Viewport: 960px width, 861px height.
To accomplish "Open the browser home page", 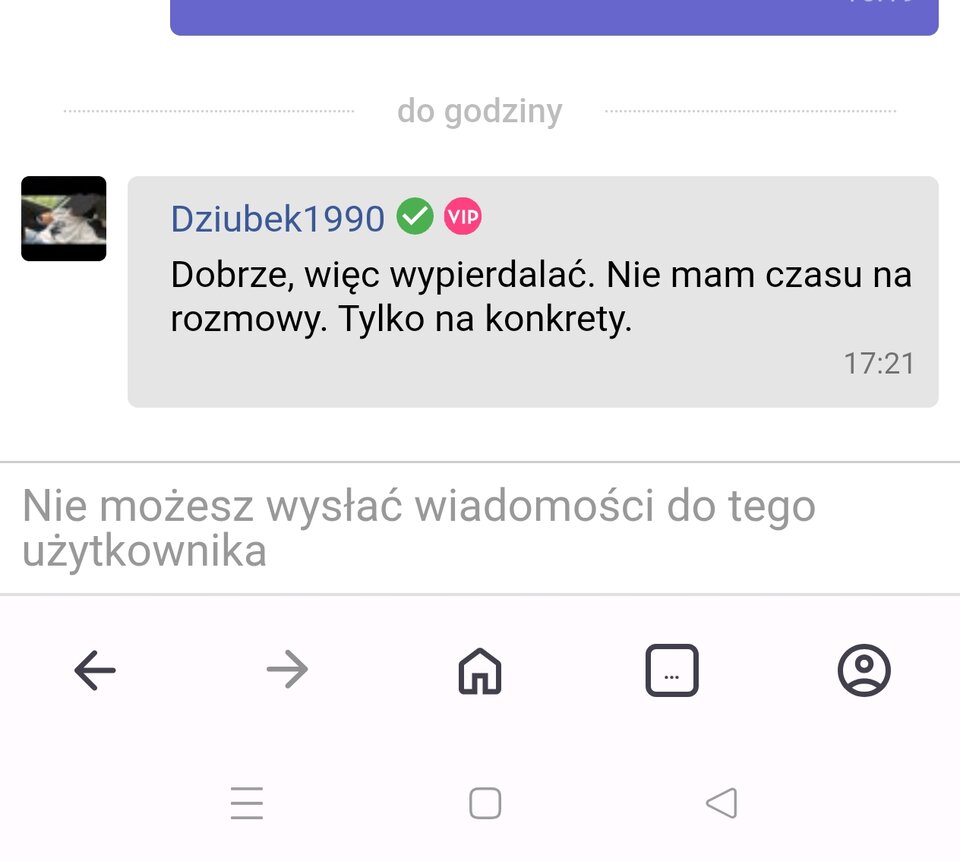I will tap(479, 670).
